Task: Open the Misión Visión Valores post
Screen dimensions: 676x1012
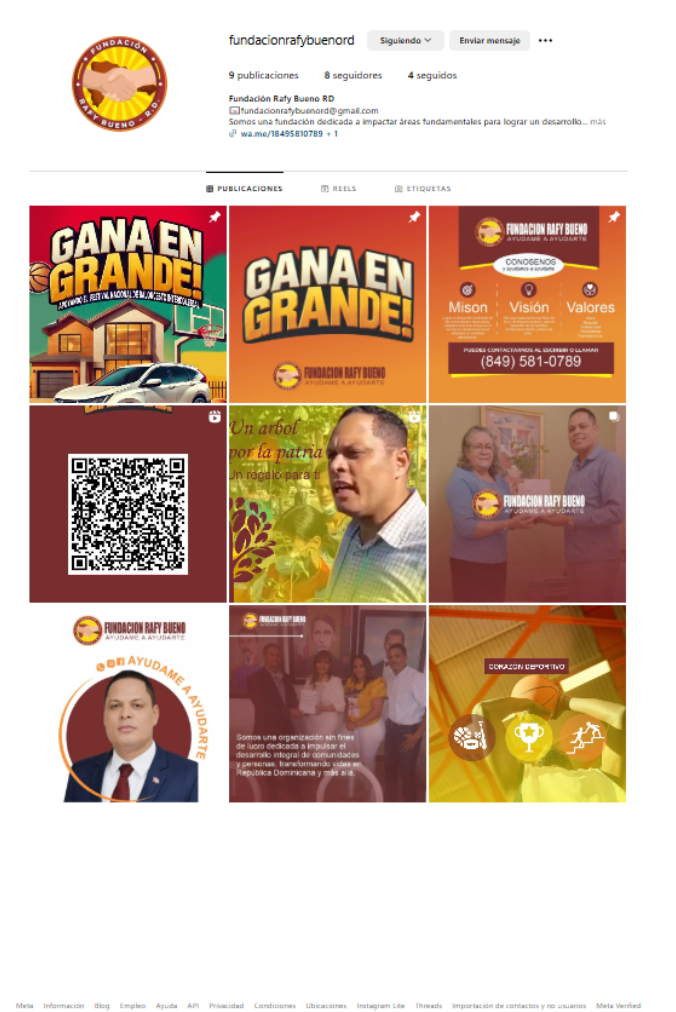Action: click(x=527, y=304)
